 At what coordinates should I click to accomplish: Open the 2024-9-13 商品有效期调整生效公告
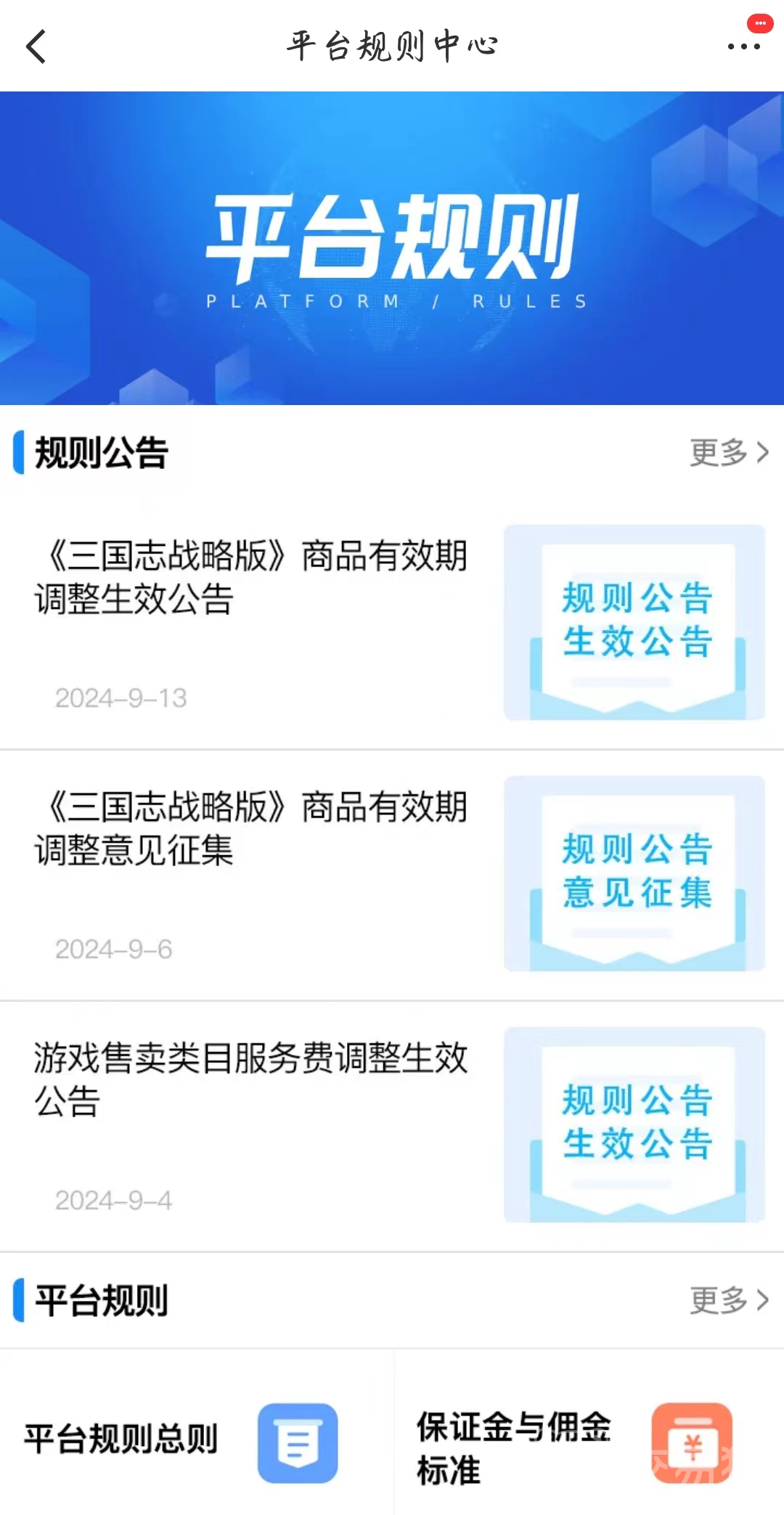coord(250,577)
